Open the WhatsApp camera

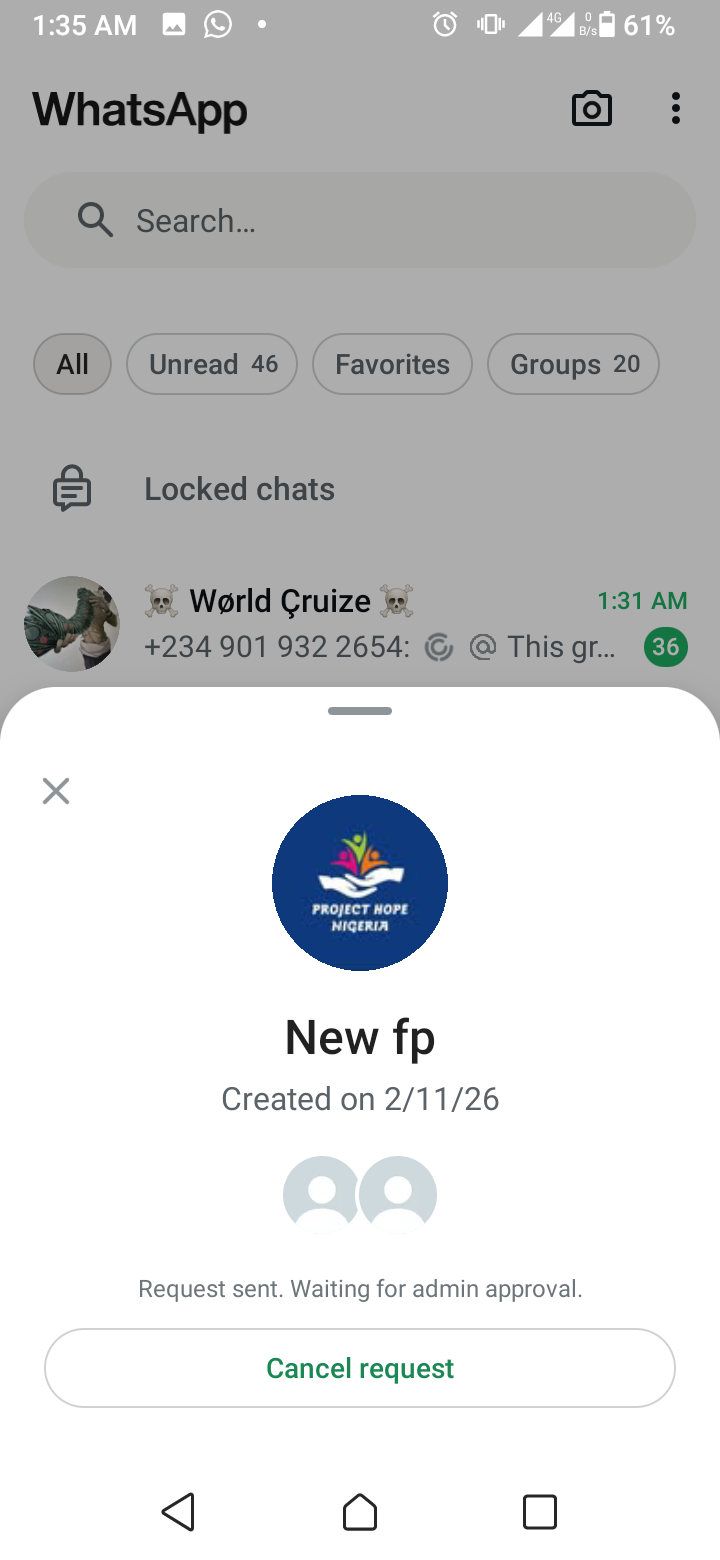[x=591, y=109]
